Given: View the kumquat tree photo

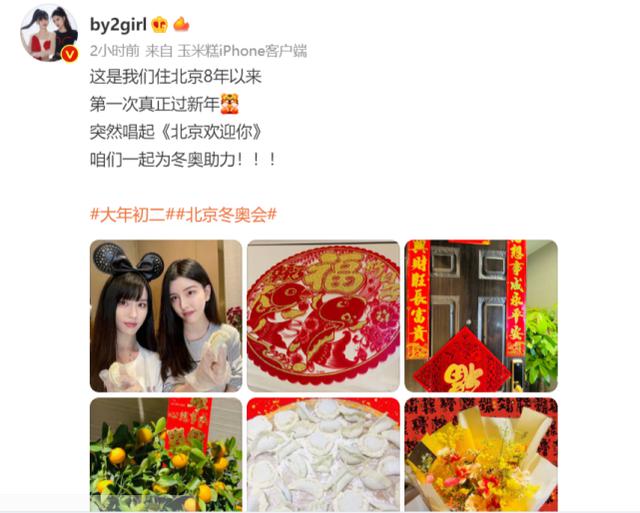Looking at the screenshot, I should (166, 455).
